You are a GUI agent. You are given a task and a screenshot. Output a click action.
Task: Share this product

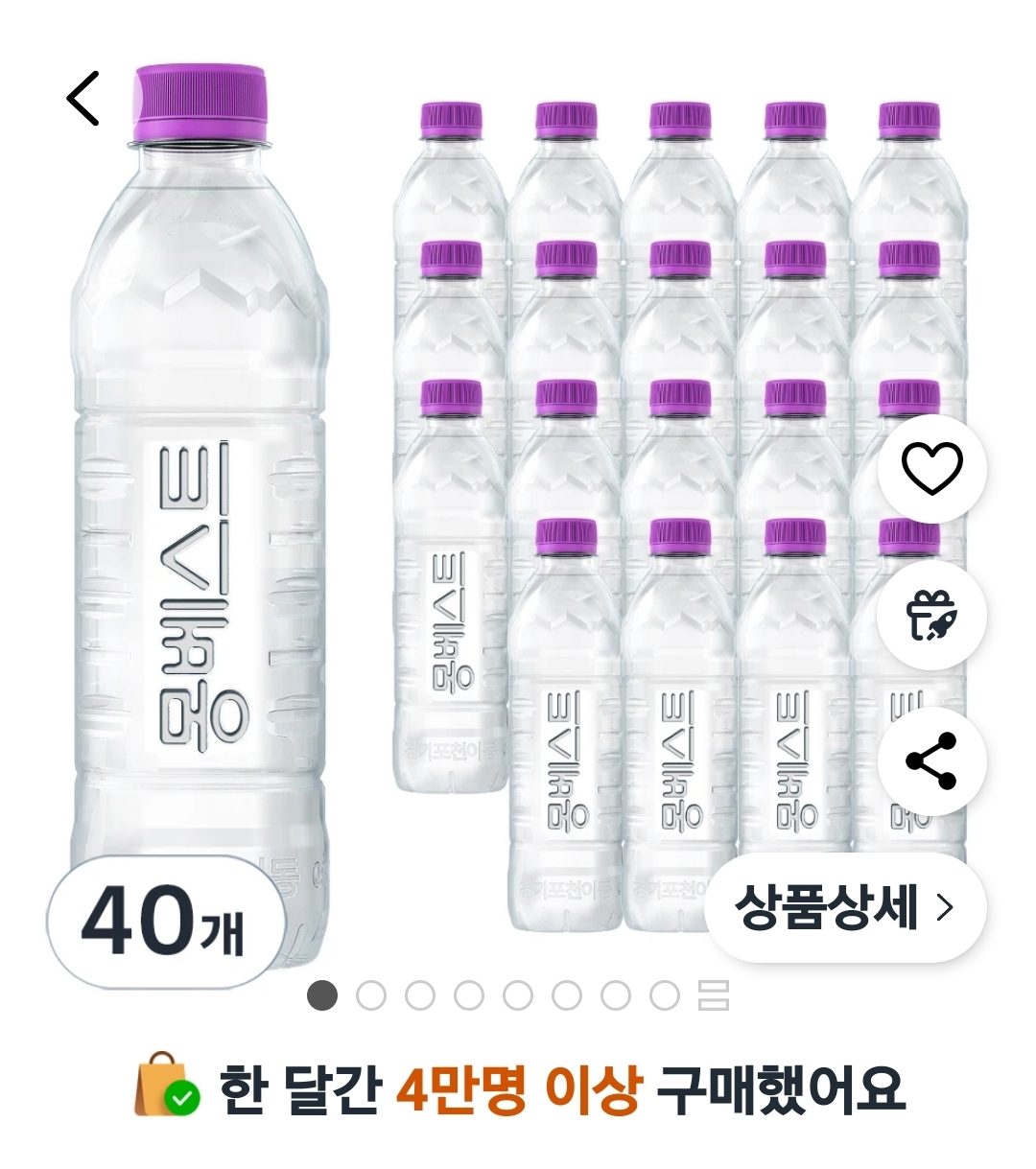point(931,761)
